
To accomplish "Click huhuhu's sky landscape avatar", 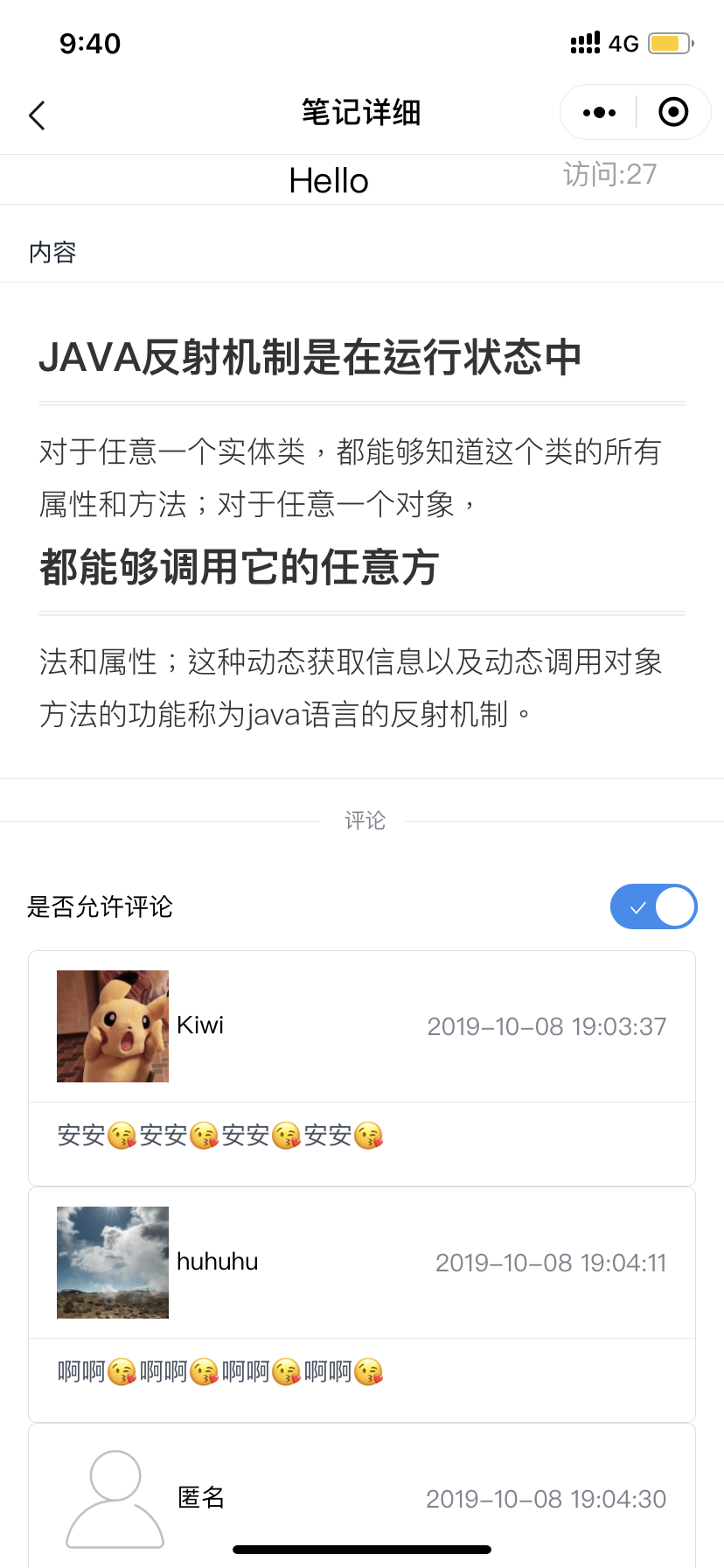I will (x=112, y=1262).
